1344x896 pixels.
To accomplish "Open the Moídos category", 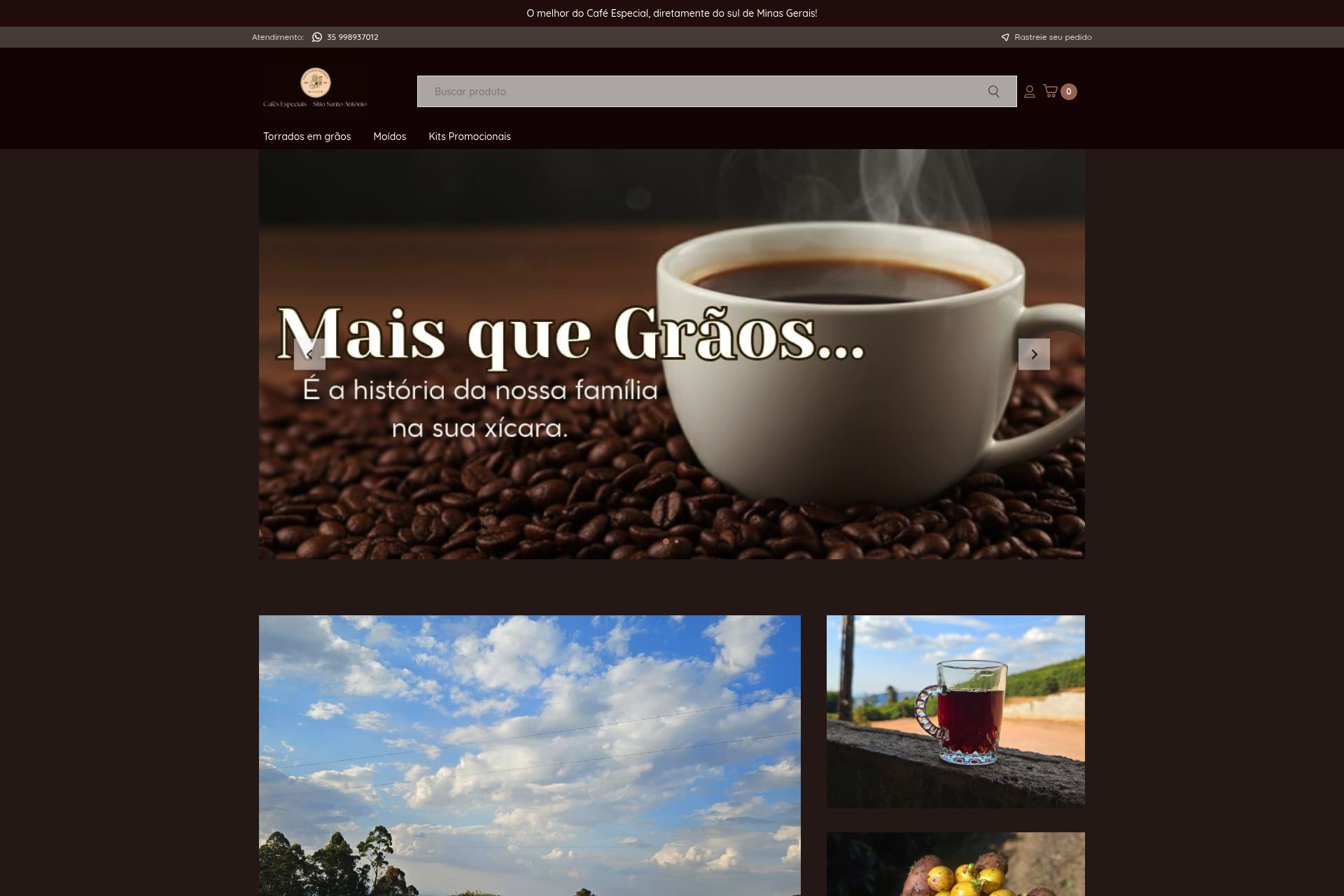I will (x=389, y=136).
